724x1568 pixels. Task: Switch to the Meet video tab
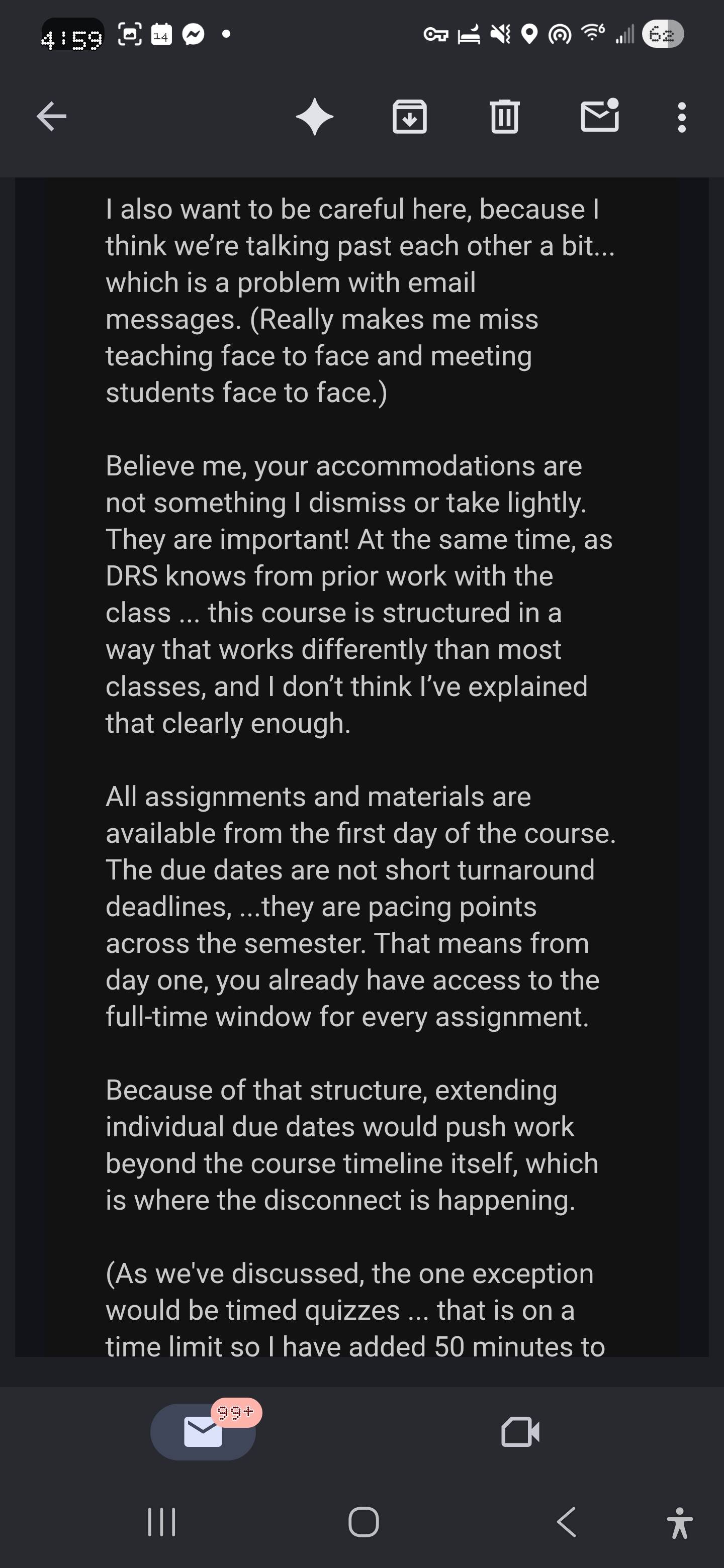tap(520, 1432)
